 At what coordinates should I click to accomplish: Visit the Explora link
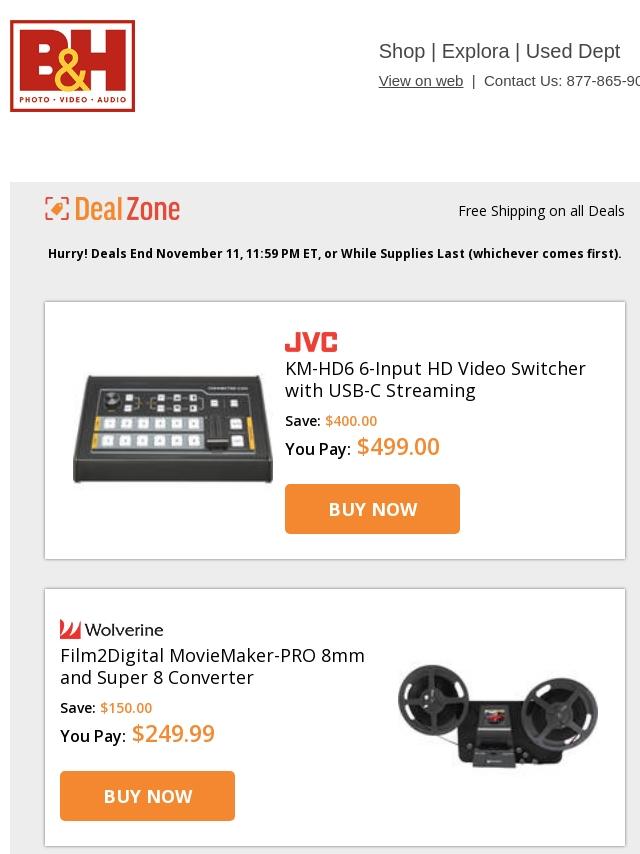pyautogui.click(x=475, y=51)
